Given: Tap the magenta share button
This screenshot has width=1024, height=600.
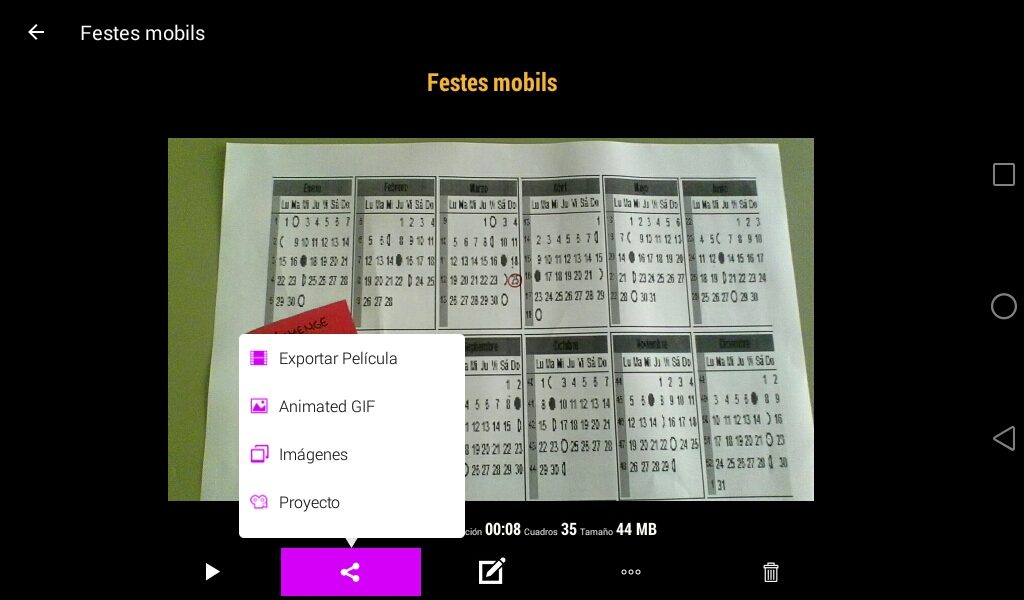Looking at the screenshot, I should [350, 572].
